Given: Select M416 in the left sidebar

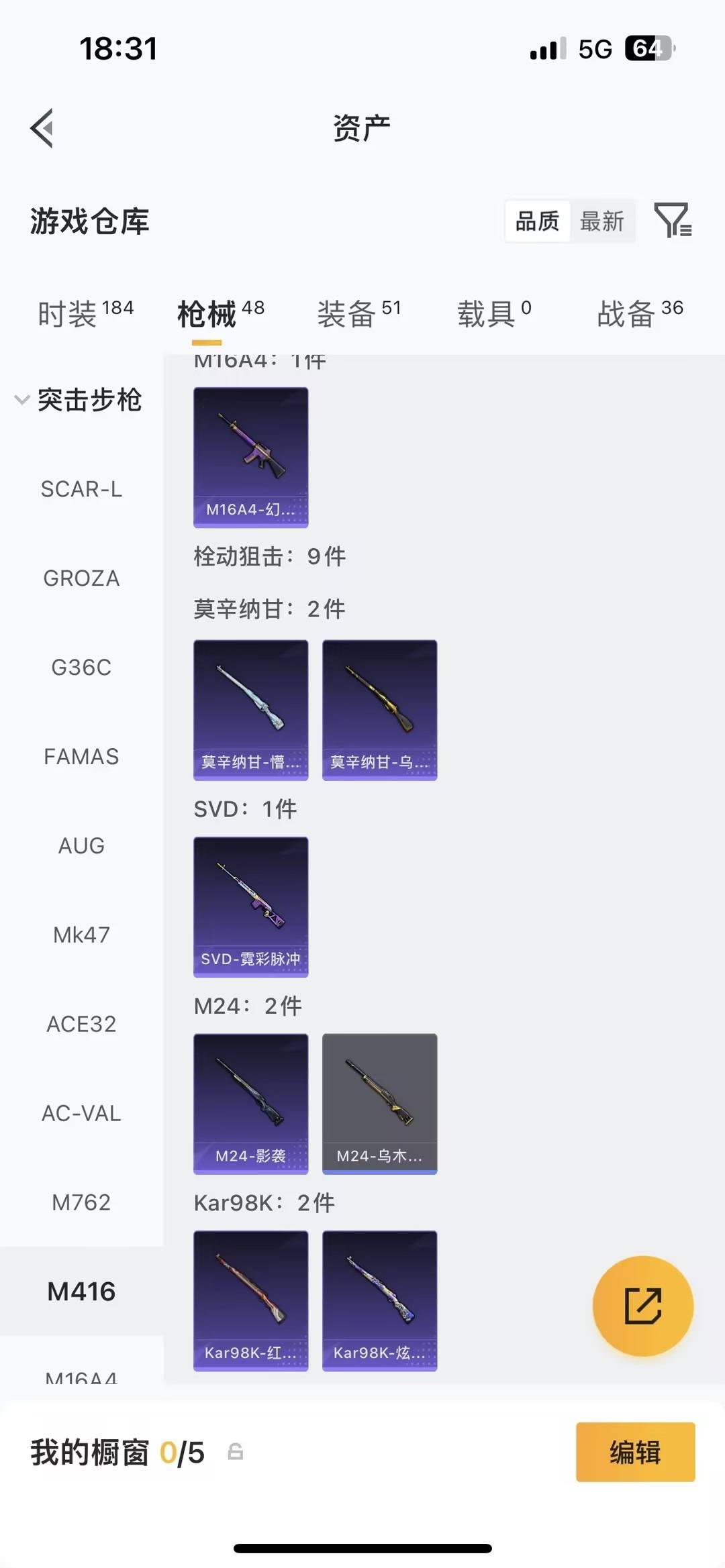Looking at the screenshot, I should [x=81, y=1290].
